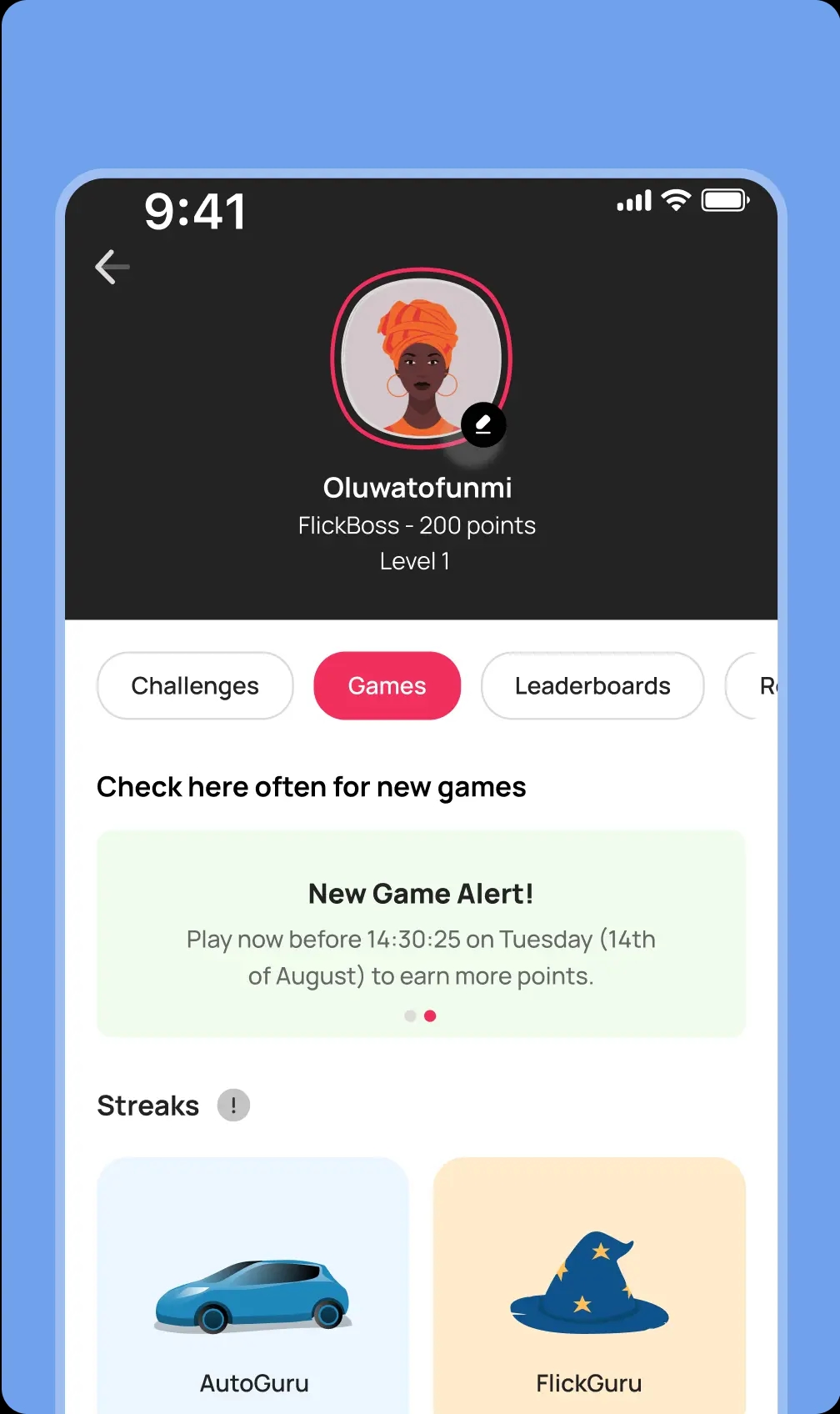Go back using the arrow
The width and height of the screenshot is (840, 1414).
112,267
